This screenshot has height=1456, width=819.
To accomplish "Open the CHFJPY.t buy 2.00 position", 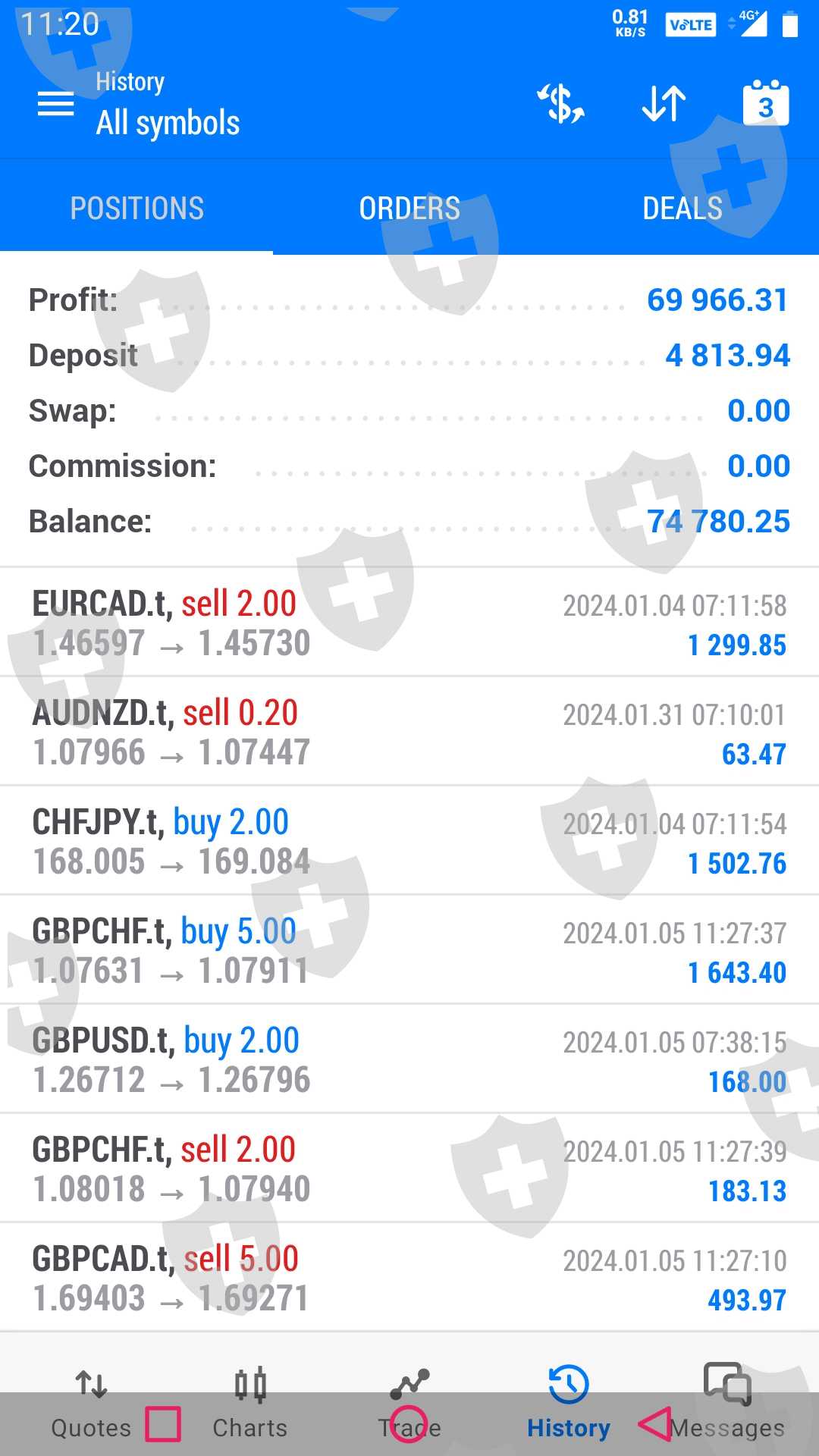I will tap(409, 841).
